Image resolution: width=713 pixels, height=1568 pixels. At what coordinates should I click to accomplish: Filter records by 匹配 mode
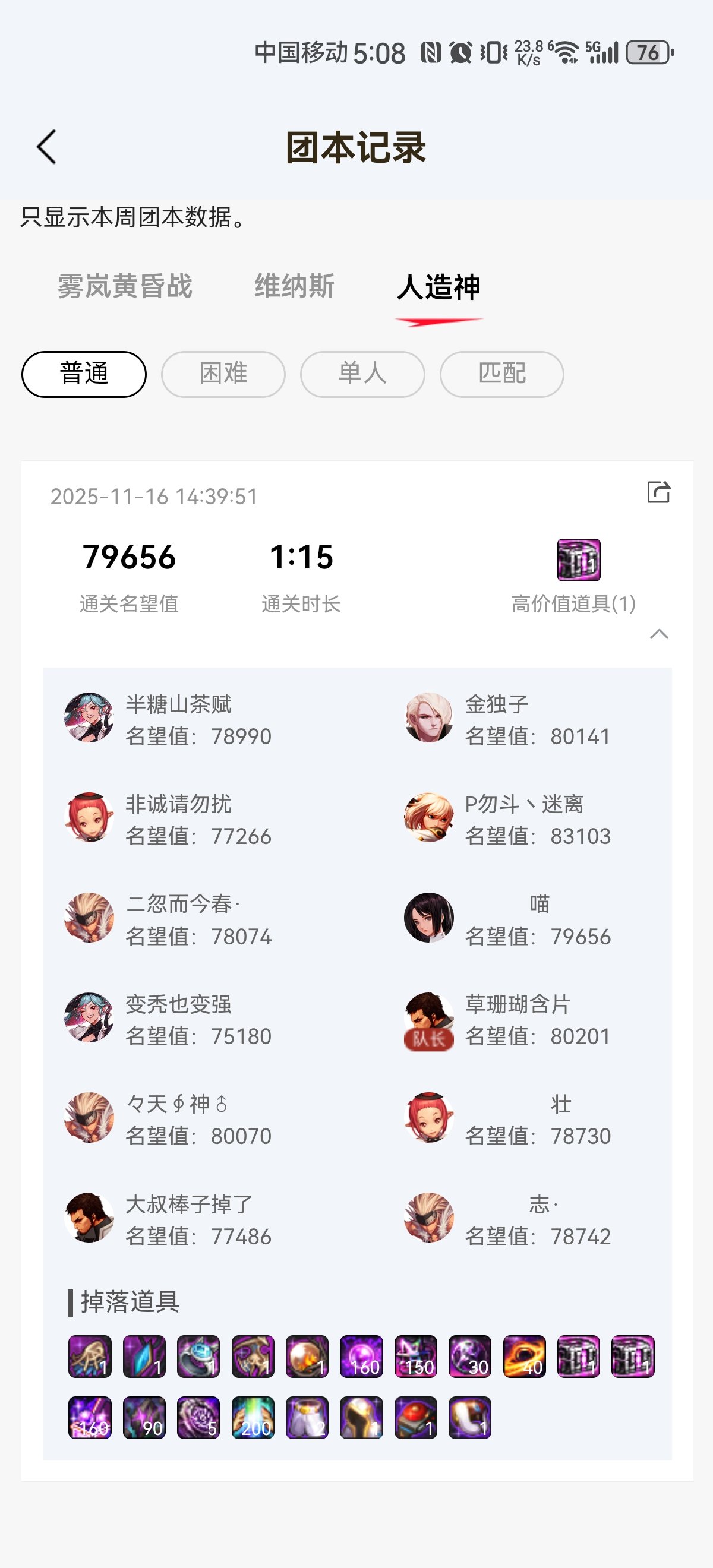[501, 374]
